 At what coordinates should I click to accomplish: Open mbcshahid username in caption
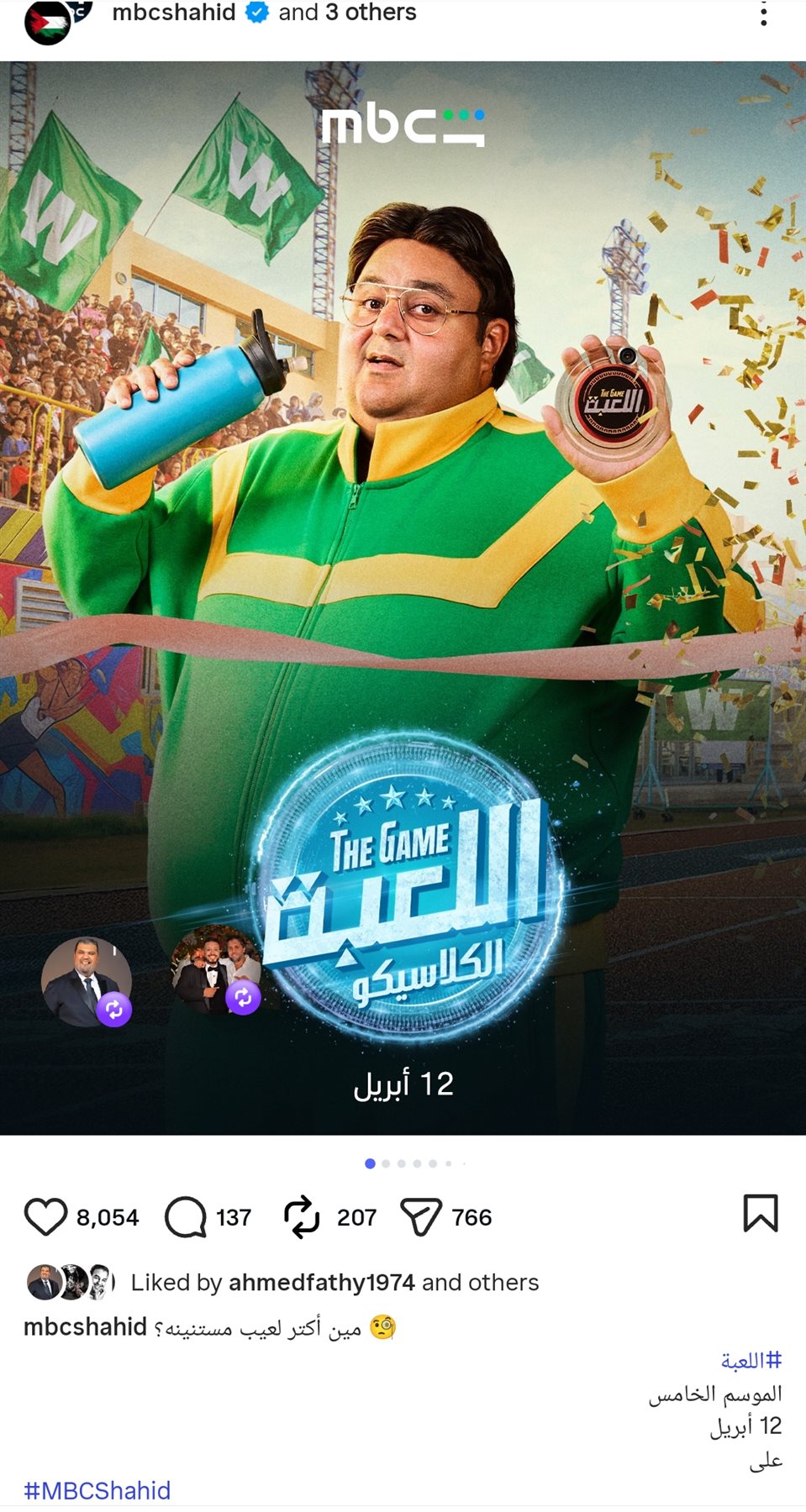(x=85, y=1327)
